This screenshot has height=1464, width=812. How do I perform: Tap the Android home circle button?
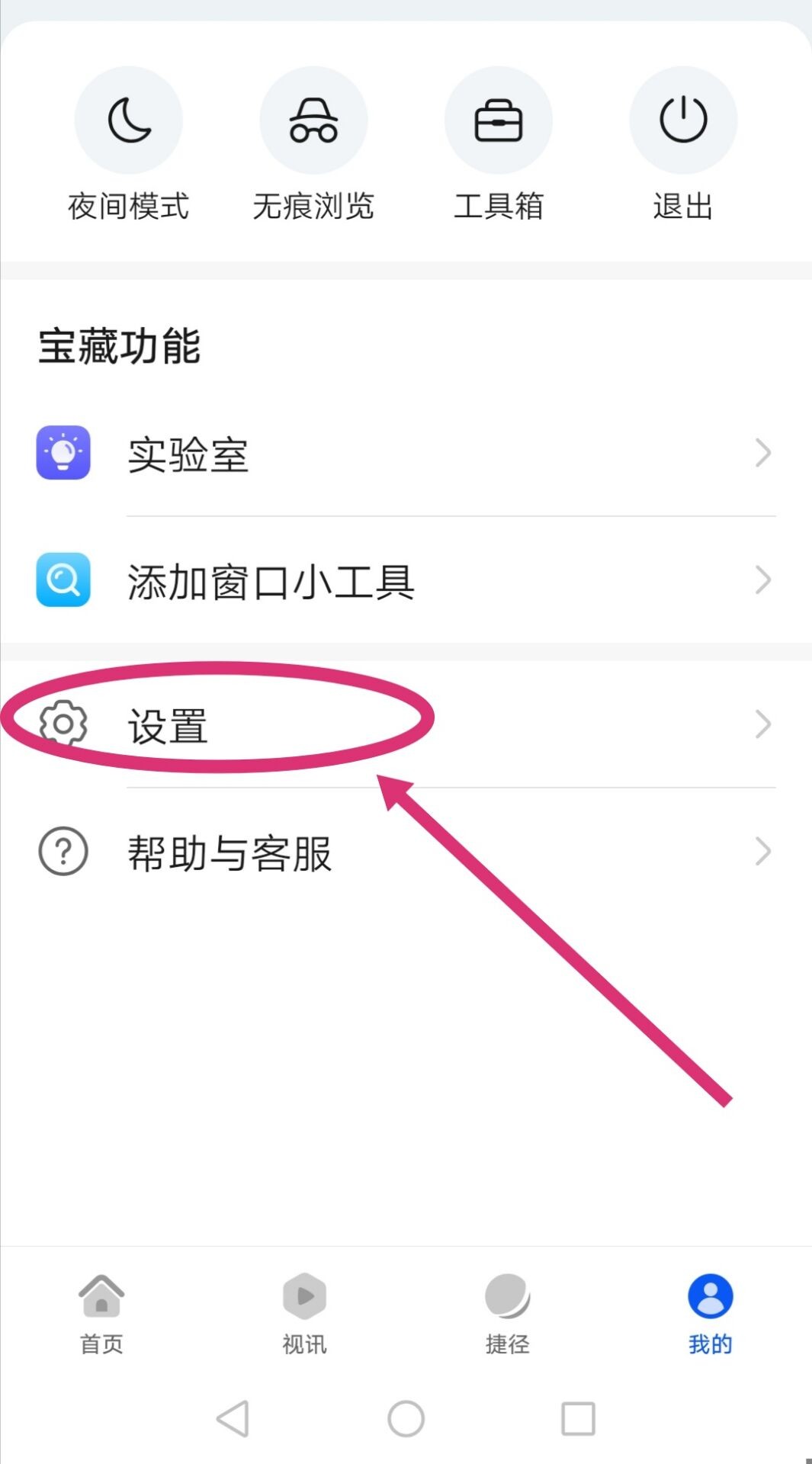pos(406,1420)
